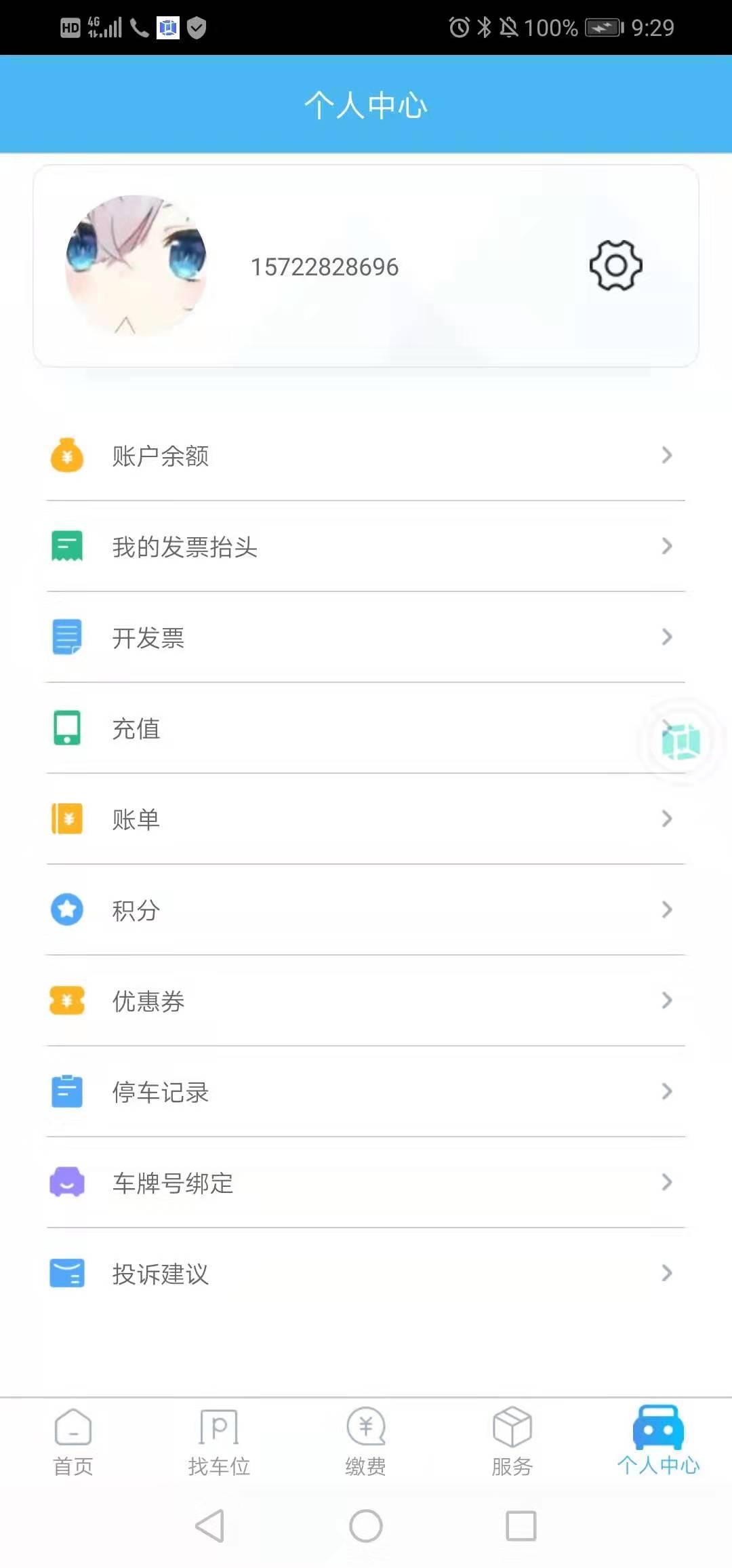
Task: Select the blue 积分 star icon
Action: pos(66,909)
